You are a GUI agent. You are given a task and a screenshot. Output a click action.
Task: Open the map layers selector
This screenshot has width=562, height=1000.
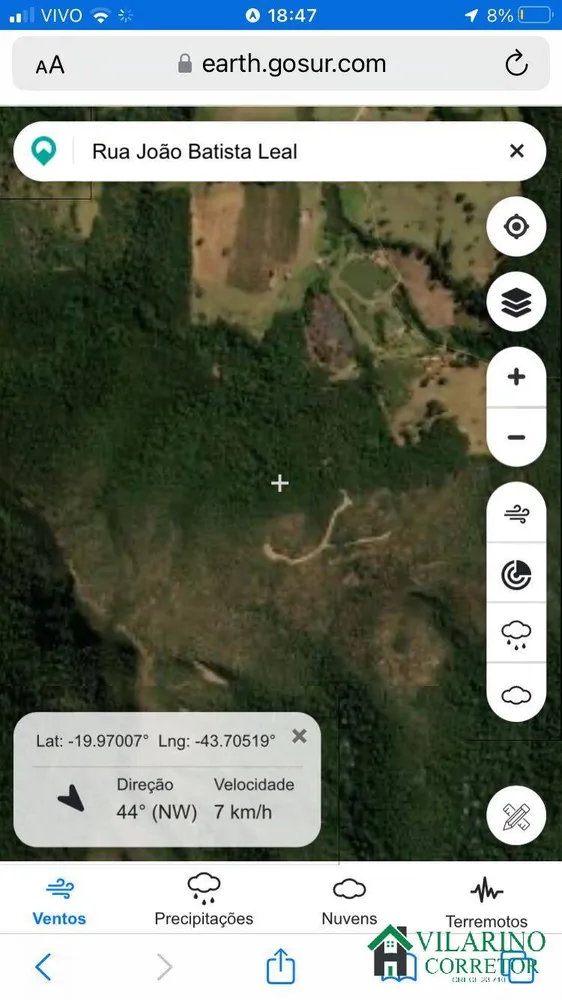coord(516,302)
